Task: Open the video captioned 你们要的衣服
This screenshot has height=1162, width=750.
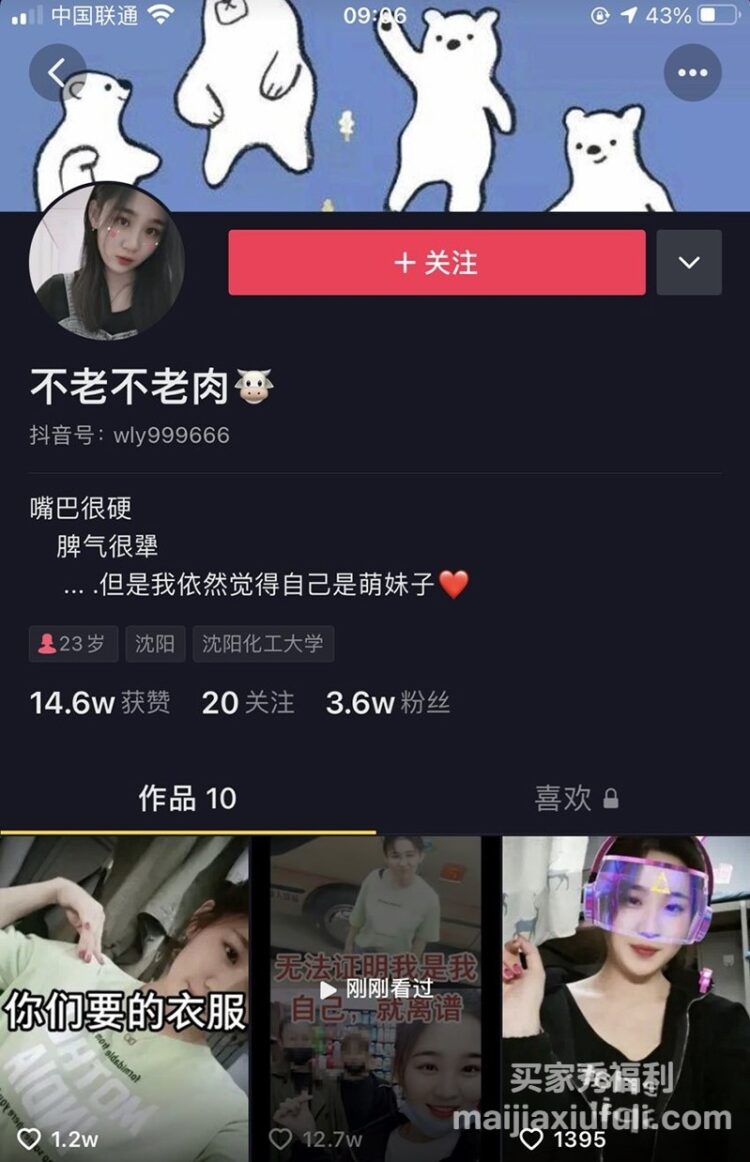Action: (124, 995)
